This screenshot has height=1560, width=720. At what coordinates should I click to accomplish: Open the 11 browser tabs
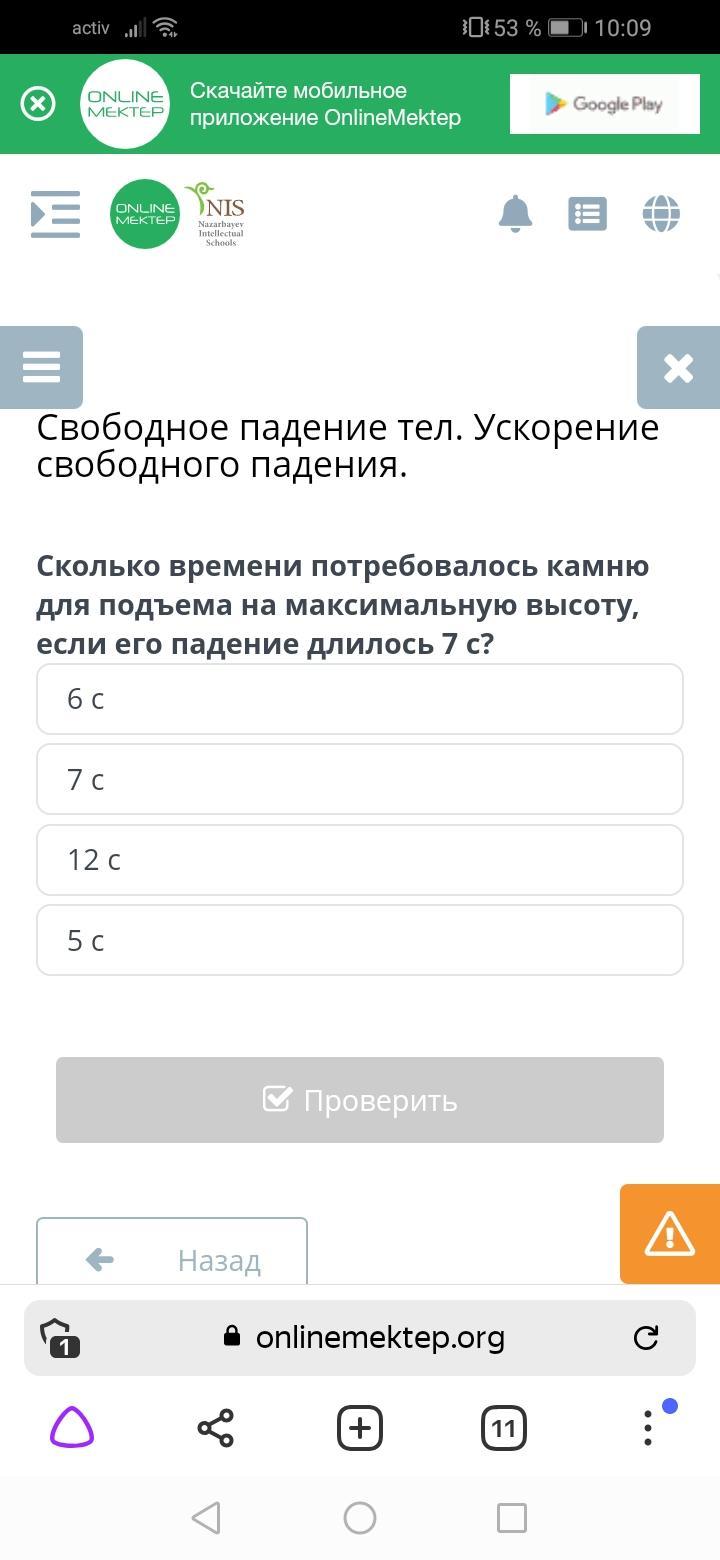[504, 1428]
